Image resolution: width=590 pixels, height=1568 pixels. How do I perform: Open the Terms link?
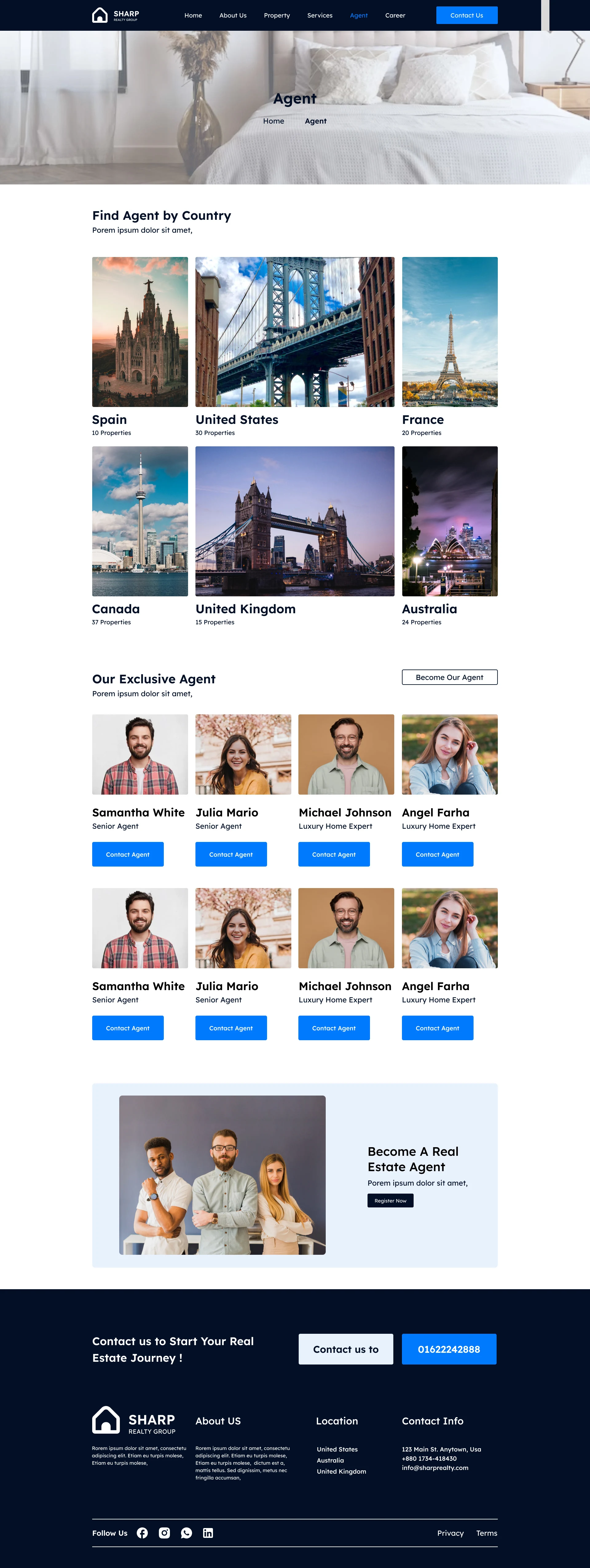click(x=487, y=1533)
